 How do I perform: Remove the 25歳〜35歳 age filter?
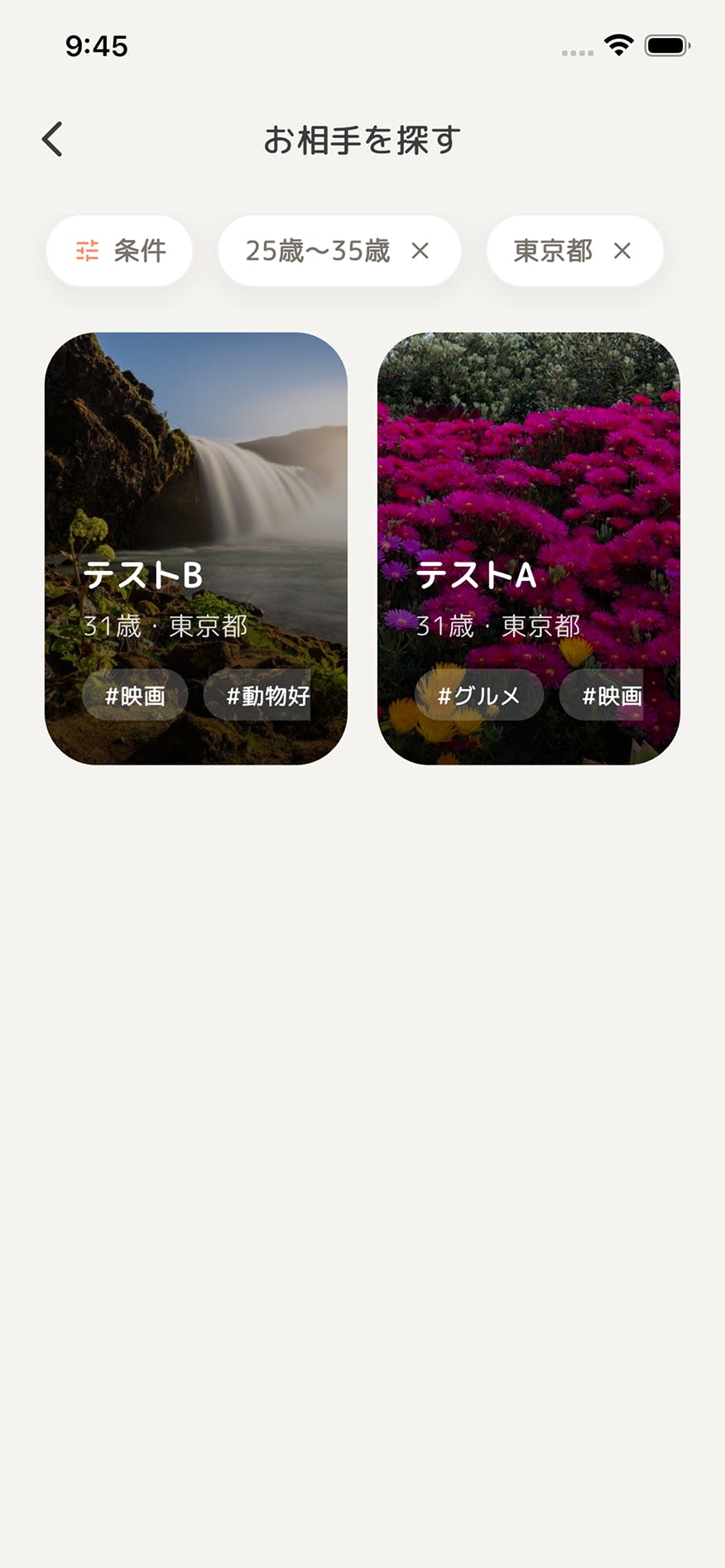420,251
